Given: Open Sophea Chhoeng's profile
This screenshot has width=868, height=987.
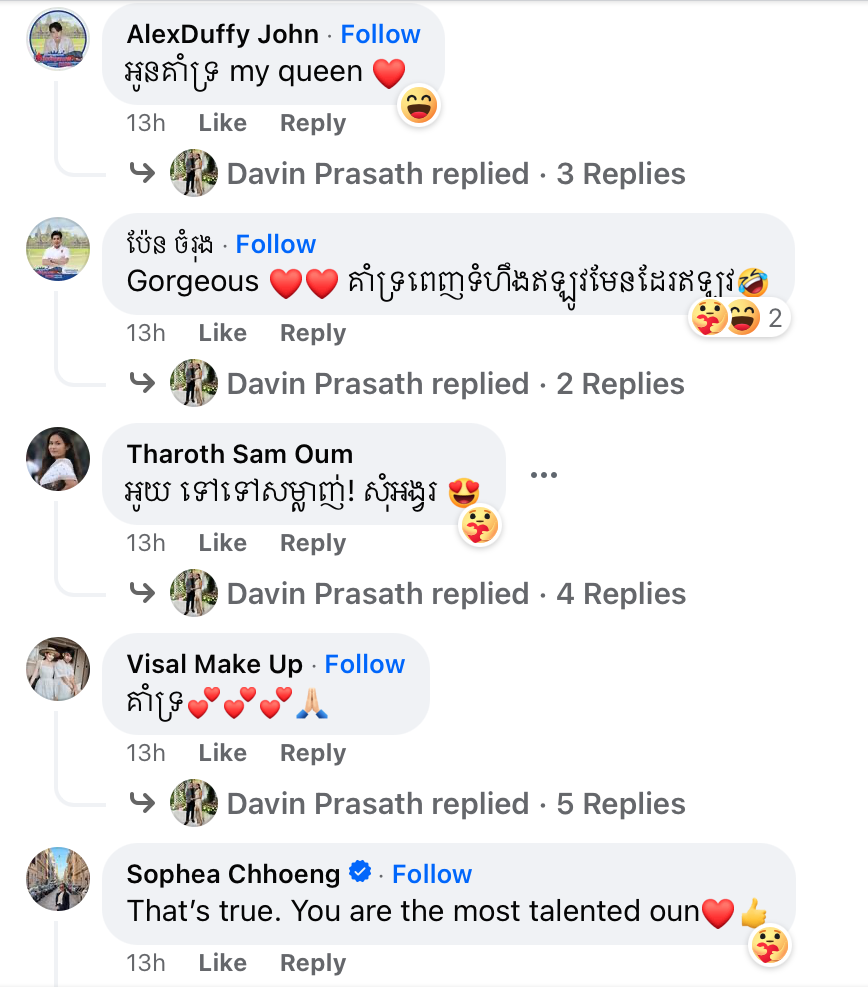Looking at the screenshot, I should [x=233, y=874].
